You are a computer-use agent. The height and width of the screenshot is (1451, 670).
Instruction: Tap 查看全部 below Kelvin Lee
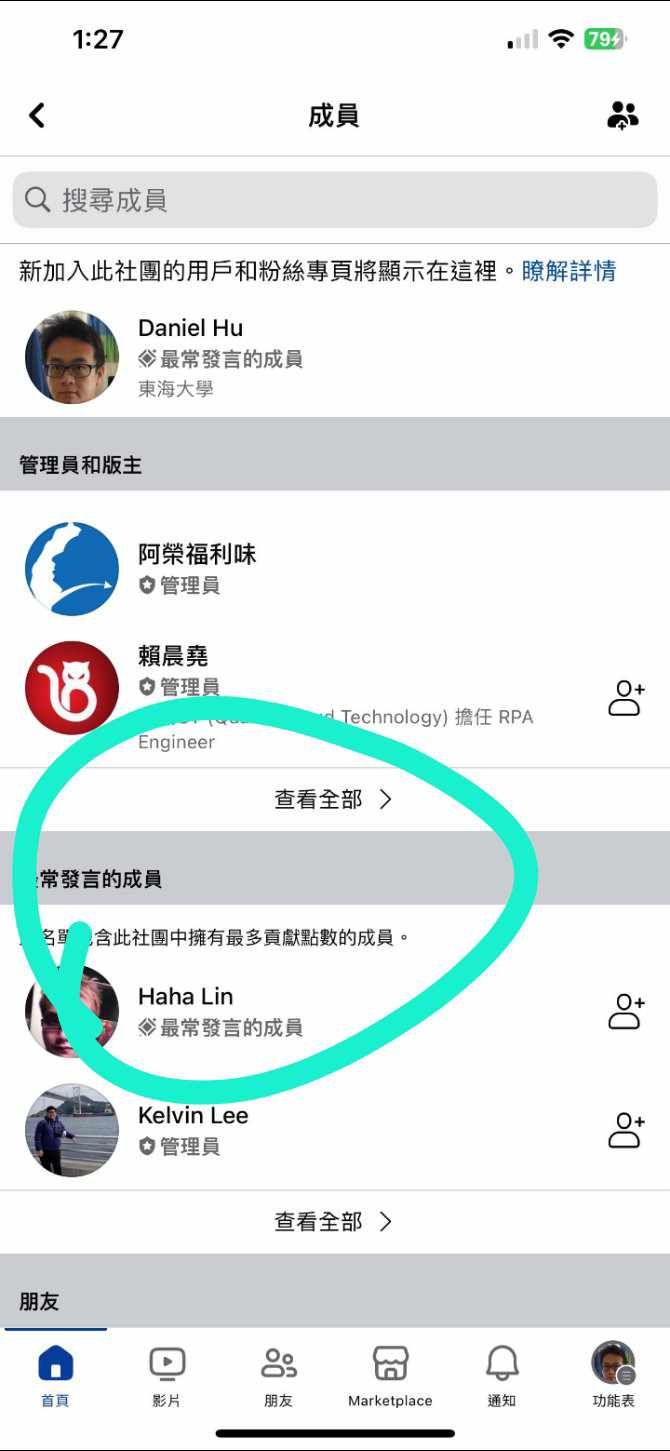coord(334,1221)
